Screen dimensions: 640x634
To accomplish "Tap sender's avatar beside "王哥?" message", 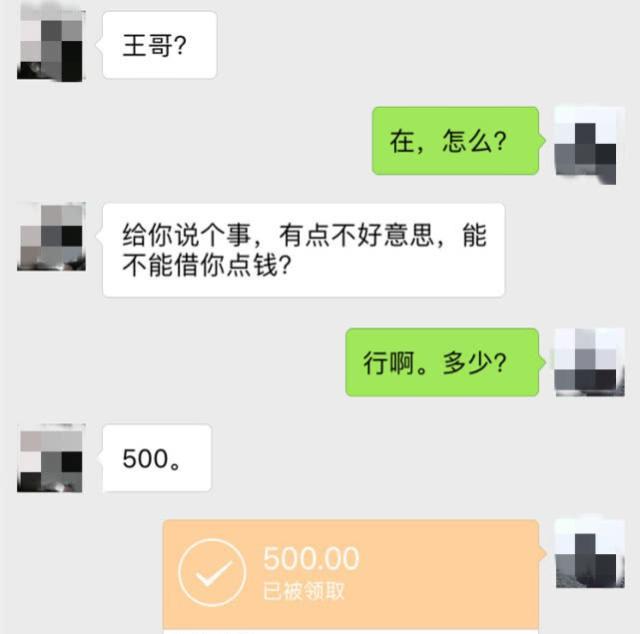I will (x=50, y=46).
